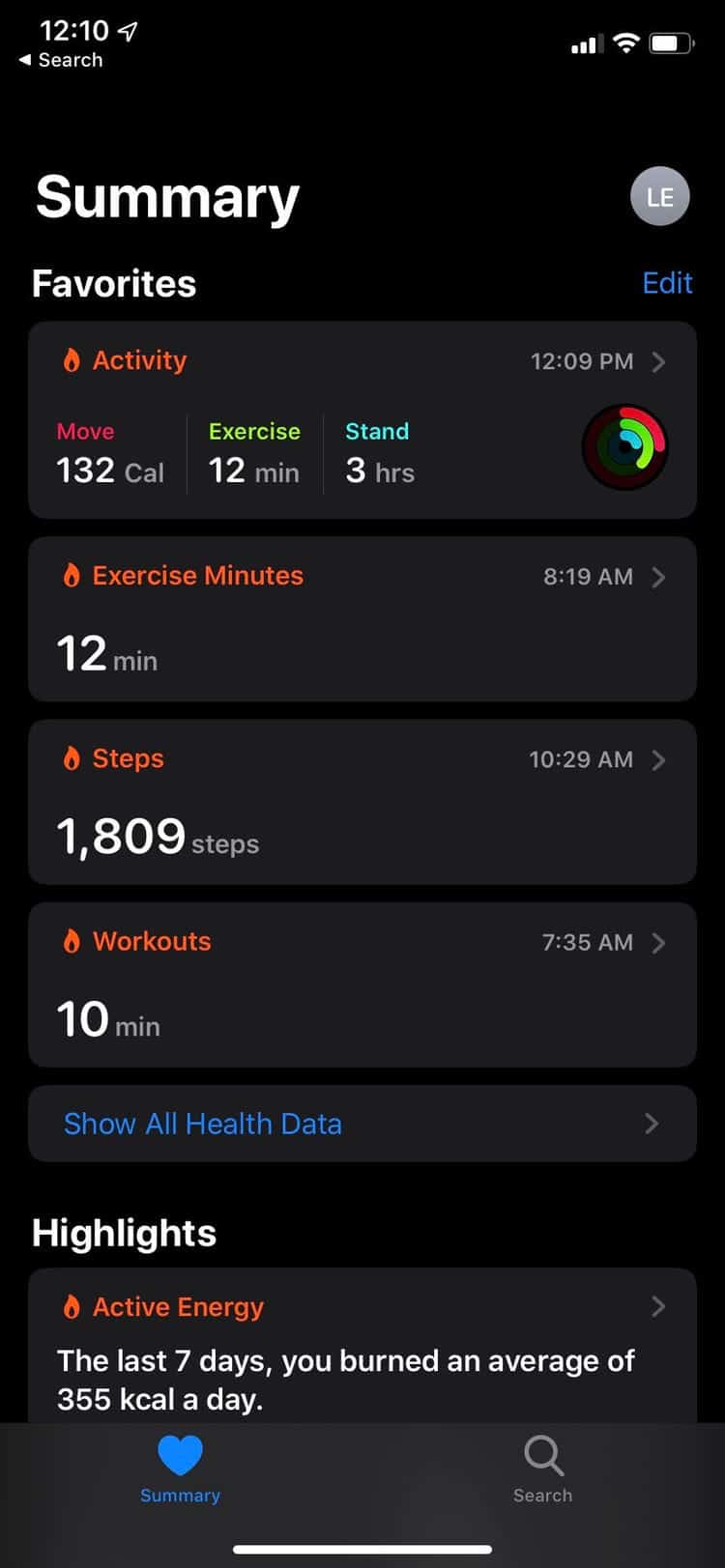Viewport: 725px width, 1568px height.
Task: Edit the Favorites list
Action: click(x=667, y=283)
